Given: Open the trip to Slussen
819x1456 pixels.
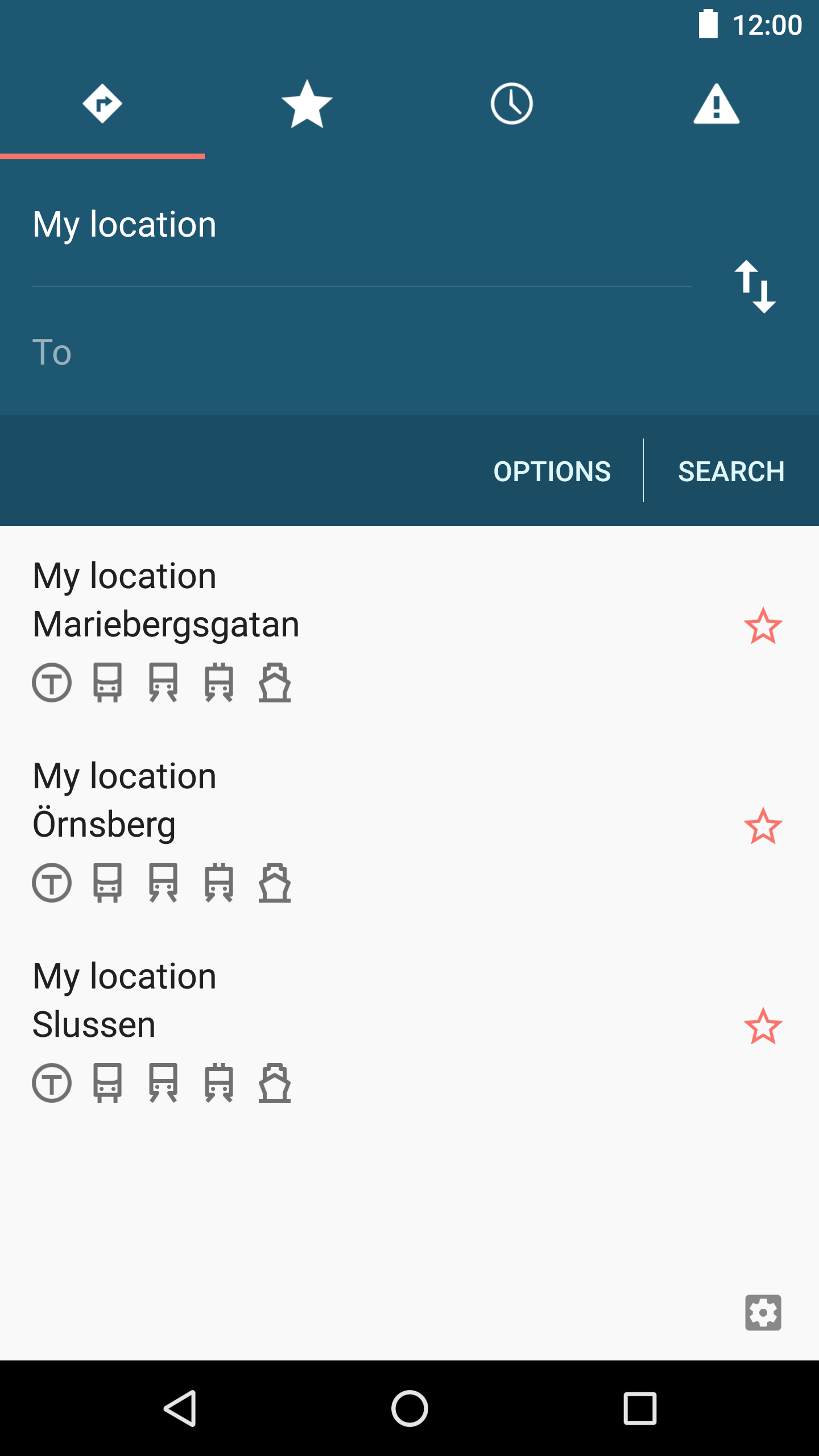Looking at the screenshot, I should (364, 1028).
